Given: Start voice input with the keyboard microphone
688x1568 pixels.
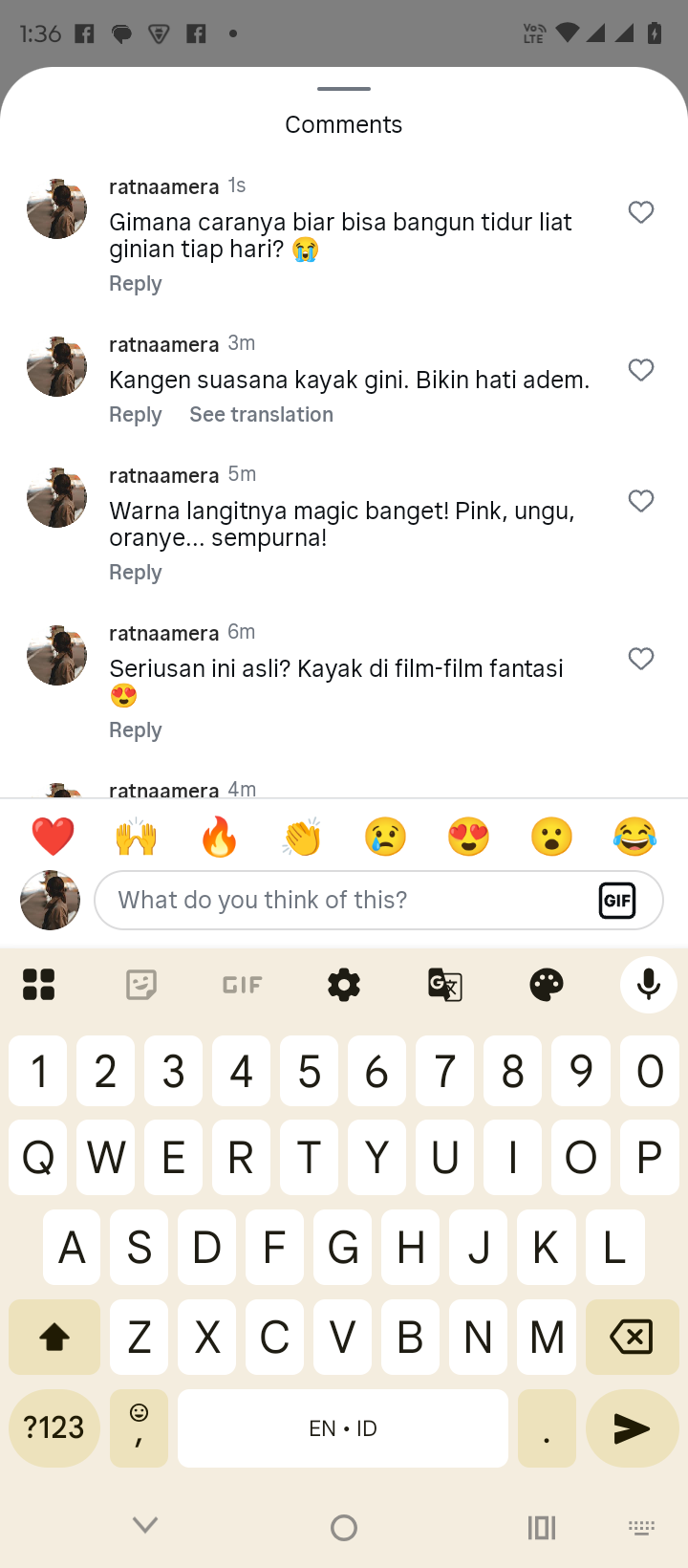Looking at the screenshot, I should coord(648,984).
